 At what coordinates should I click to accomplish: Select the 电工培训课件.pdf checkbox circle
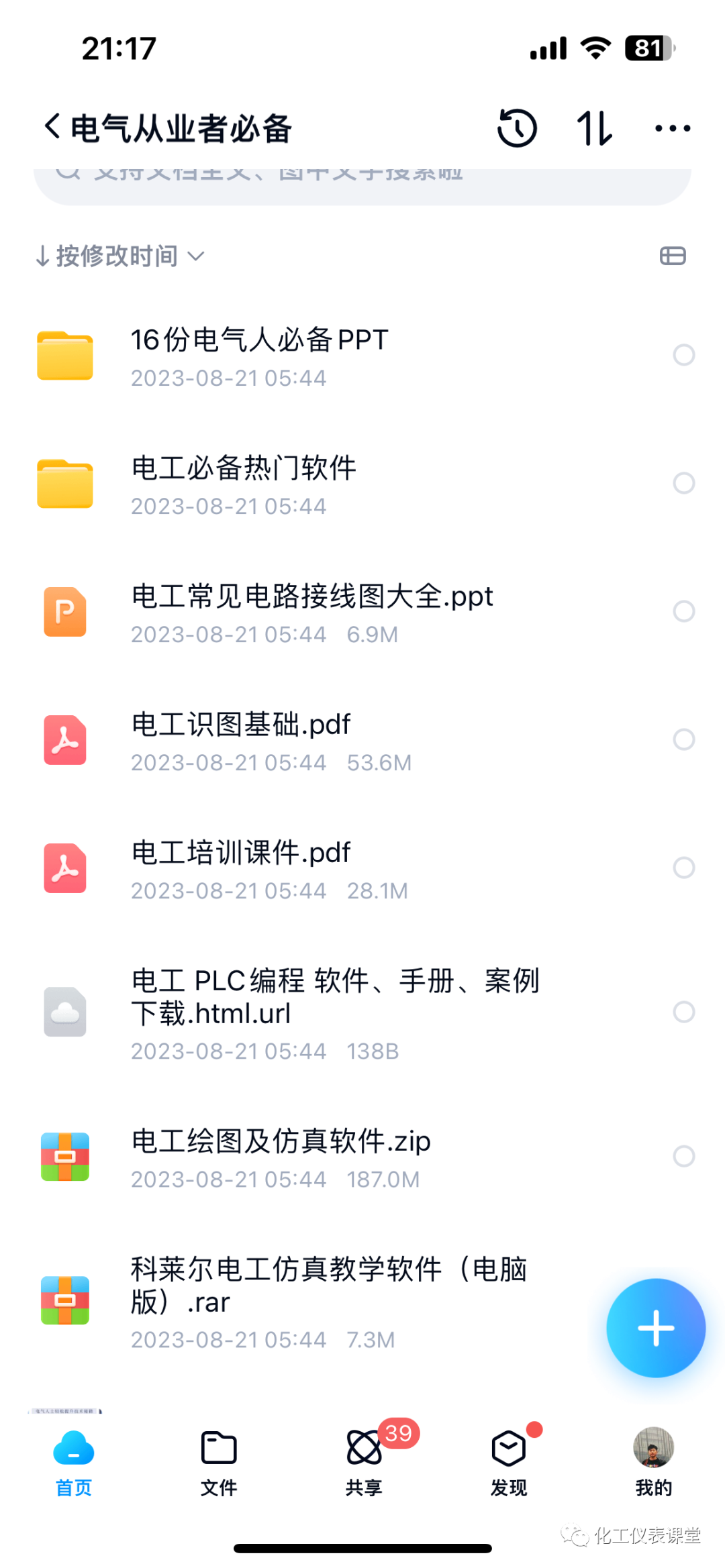pyautogui.click(x=683, y=868)
